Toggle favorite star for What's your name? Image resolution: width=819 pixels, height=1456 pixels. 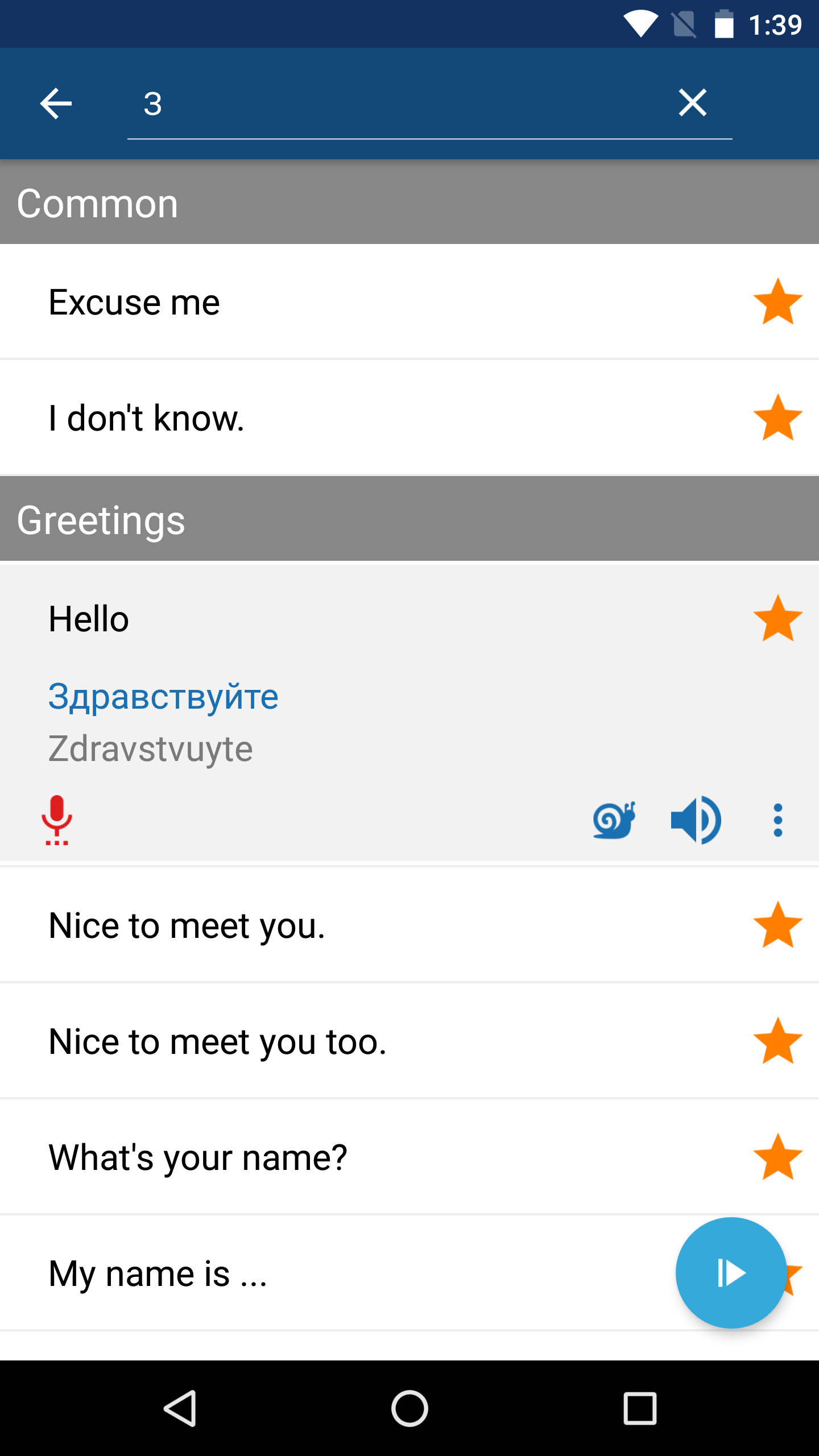tap(777, 1157)
